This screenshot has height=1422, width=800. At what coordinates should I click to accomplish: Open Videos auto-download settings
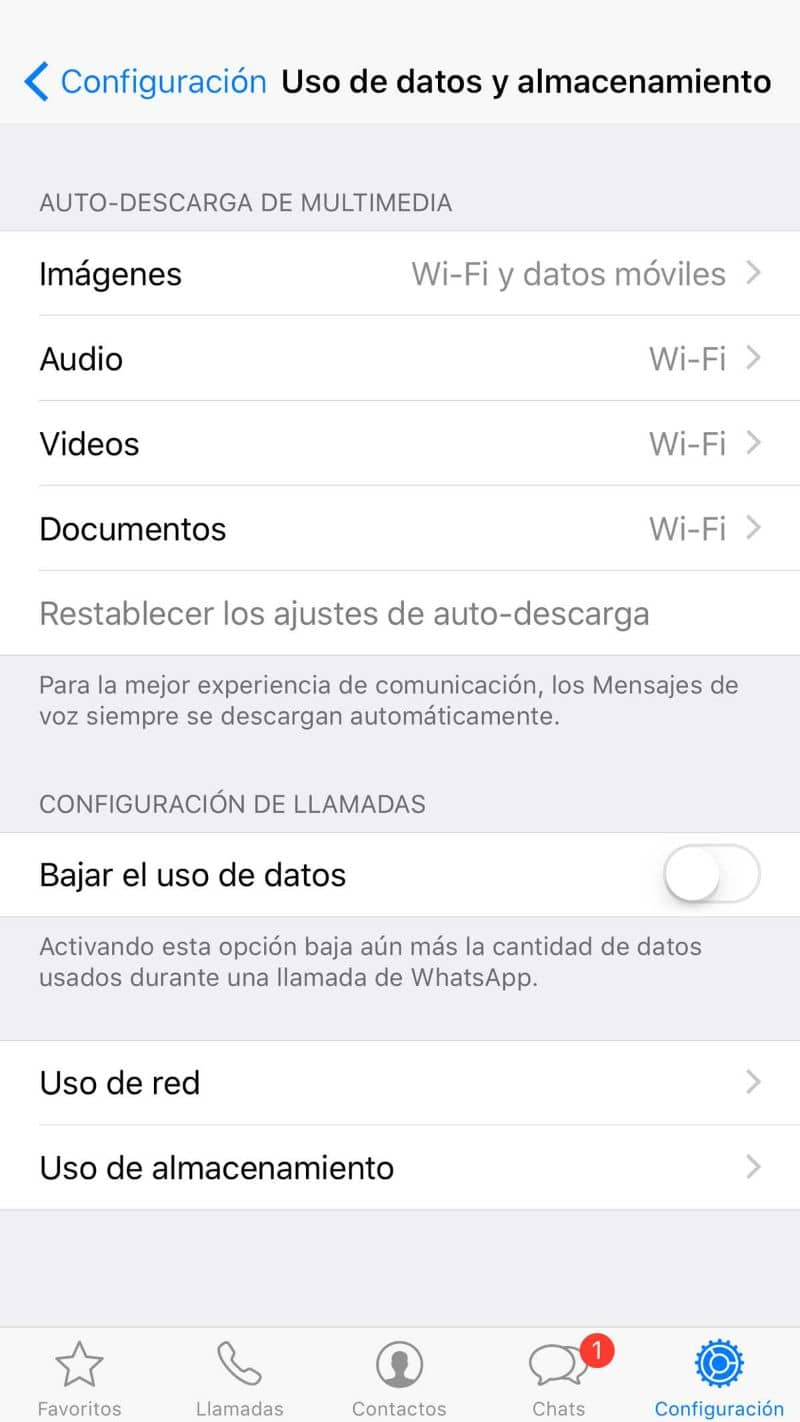(400, 443)
